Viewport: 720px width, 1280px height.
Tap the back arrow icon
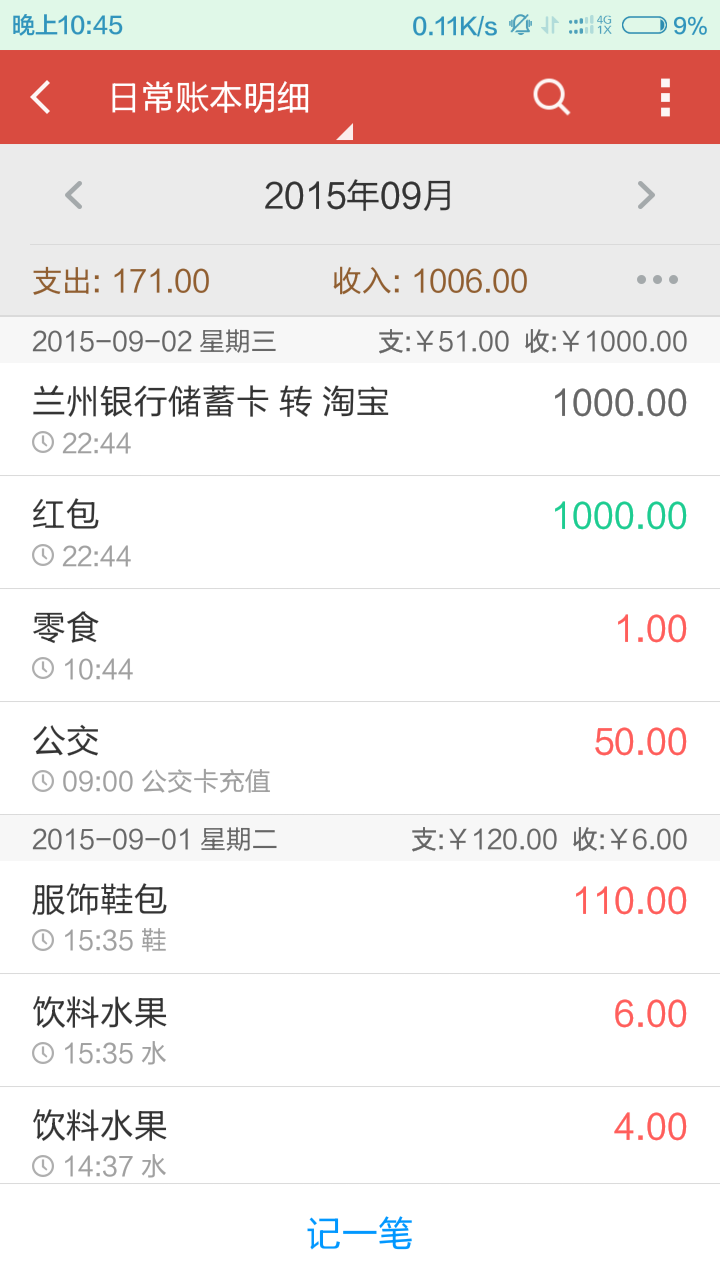click(40, 96)
